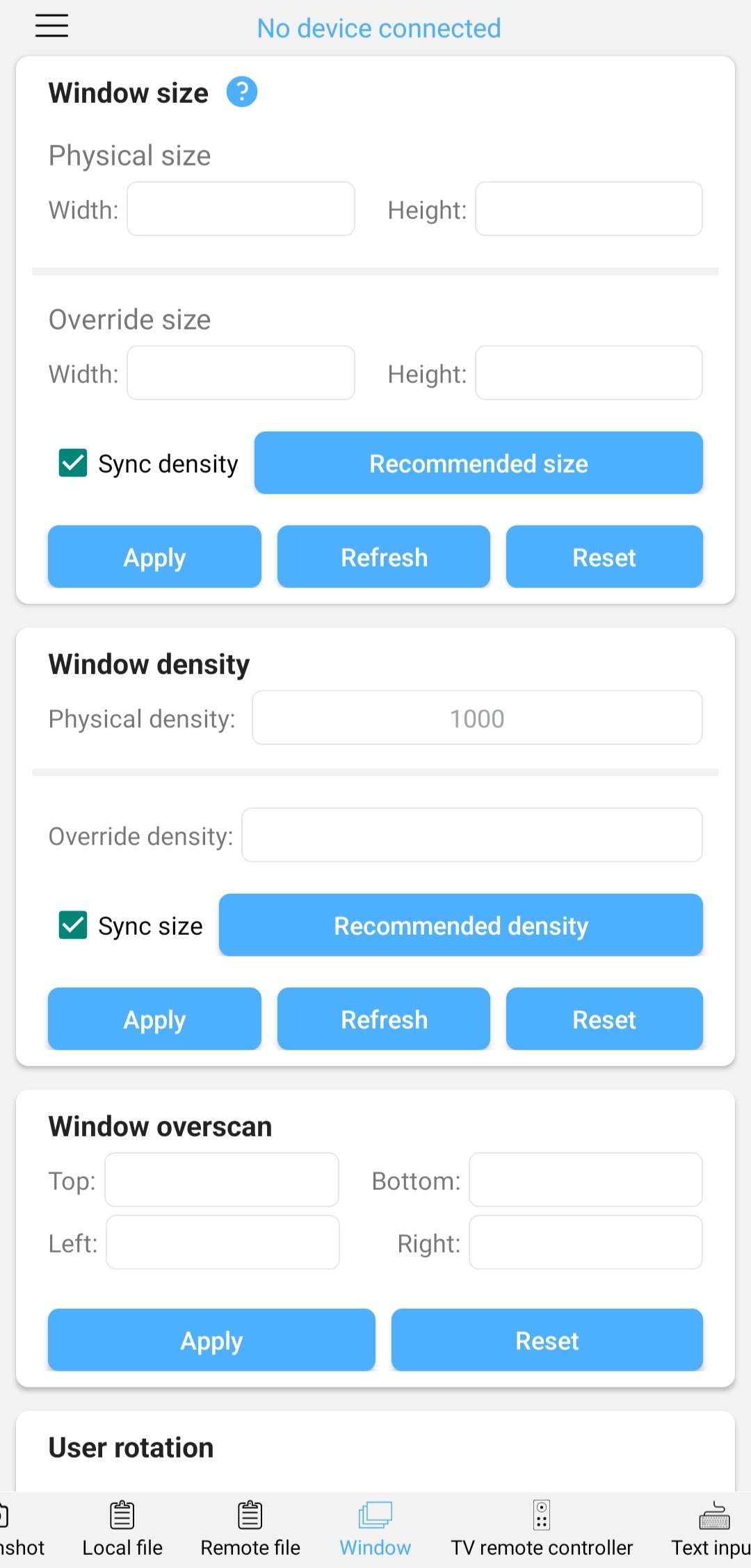The height and width of the screenshot is (1568, 751).
Task: Refresh the Window size values
Action: coord(384,557)
